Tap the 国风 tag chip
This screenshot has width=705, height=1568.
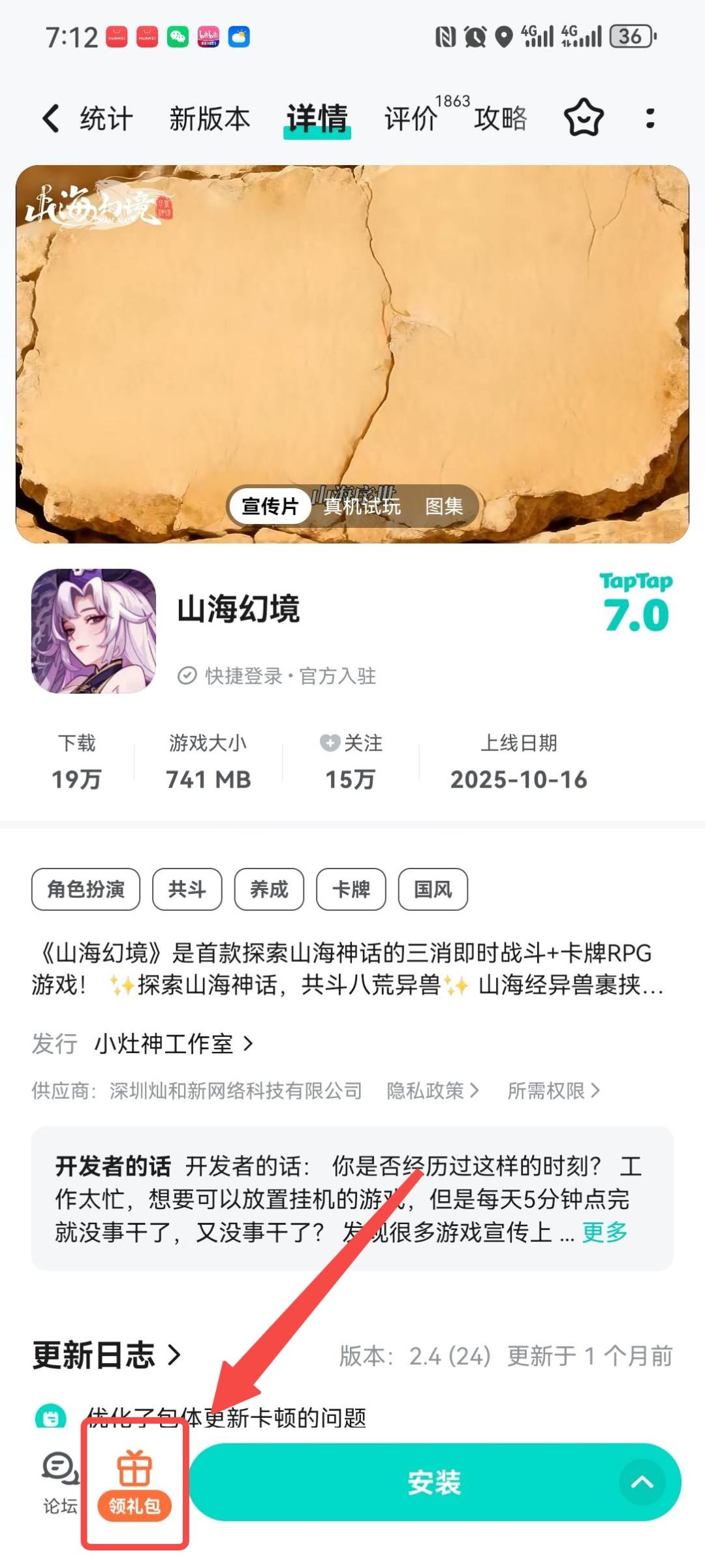[x=433, y=889]
